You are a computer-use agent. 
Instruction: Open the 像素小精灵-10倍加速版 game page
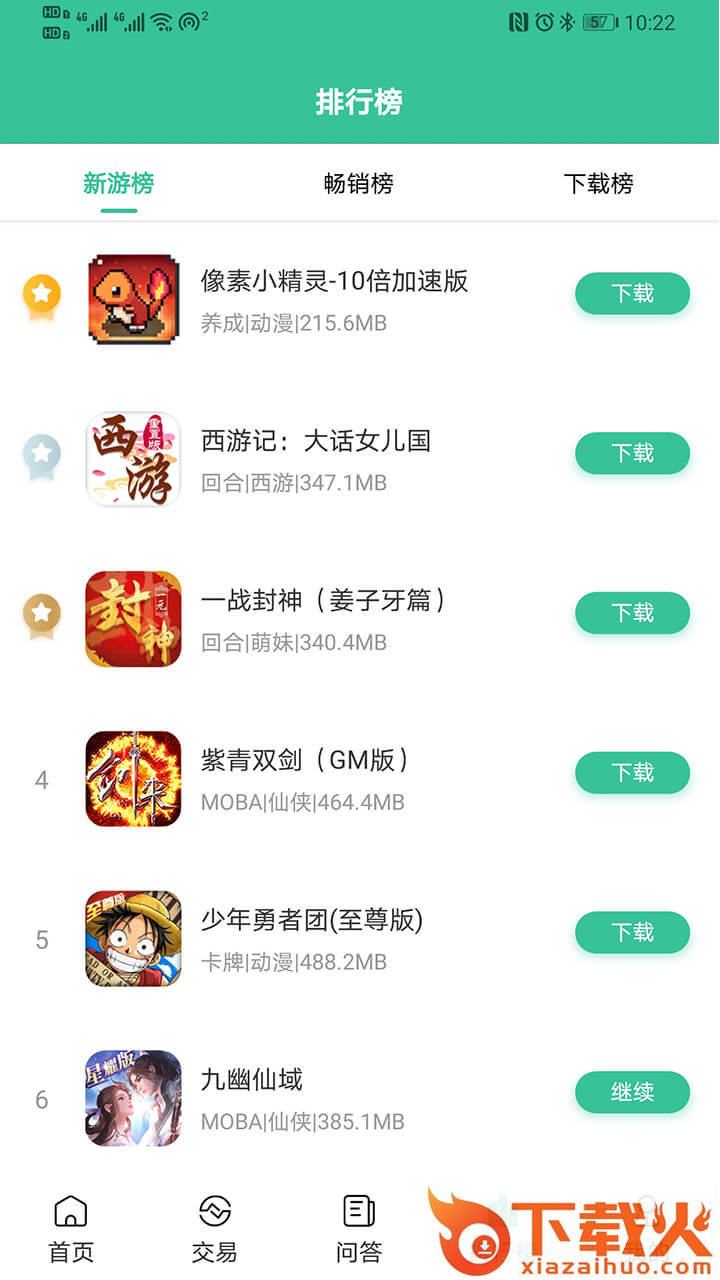point(334,281)
